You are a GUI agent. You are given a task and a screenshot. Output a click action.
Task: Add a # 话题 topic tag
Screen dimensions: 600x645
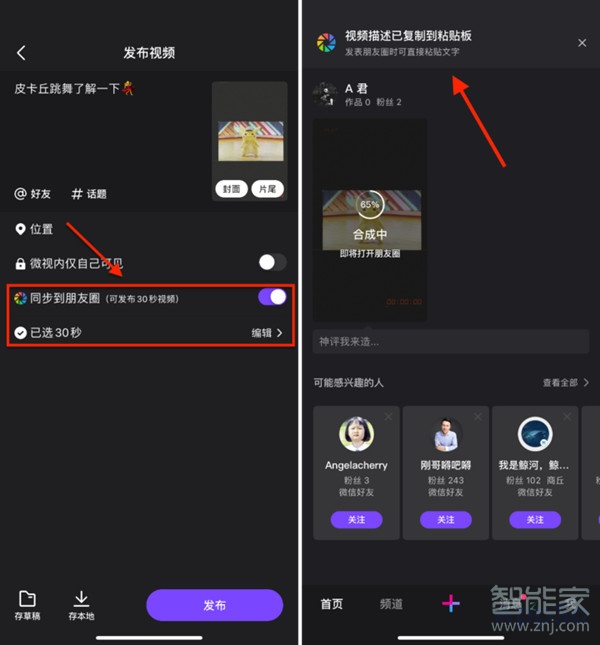tap(89, 193)
